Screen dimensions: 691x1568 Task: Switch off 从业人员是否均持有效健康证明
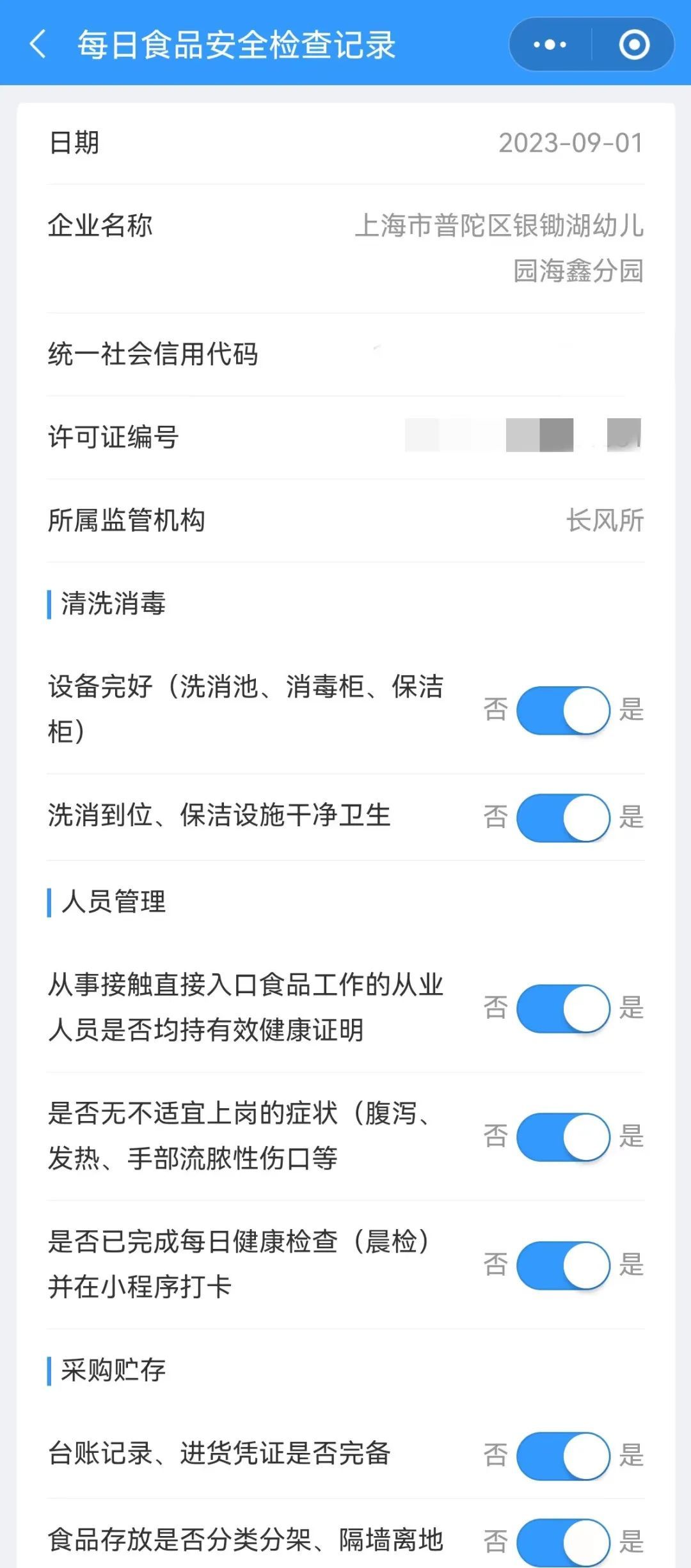click(x=563, y=1008)
